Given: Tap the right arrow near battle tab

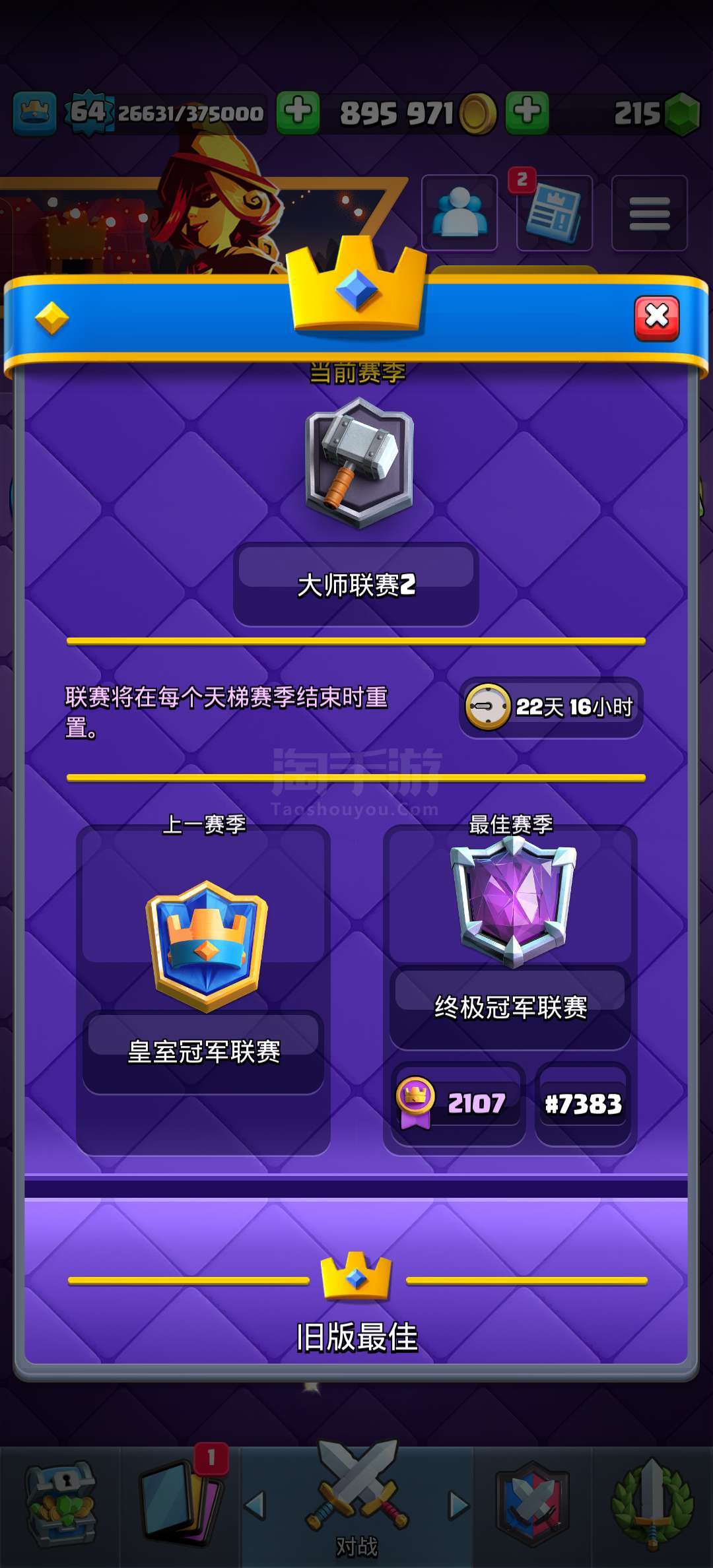Looking at the screenshot, I should [x=458, y=1506].
